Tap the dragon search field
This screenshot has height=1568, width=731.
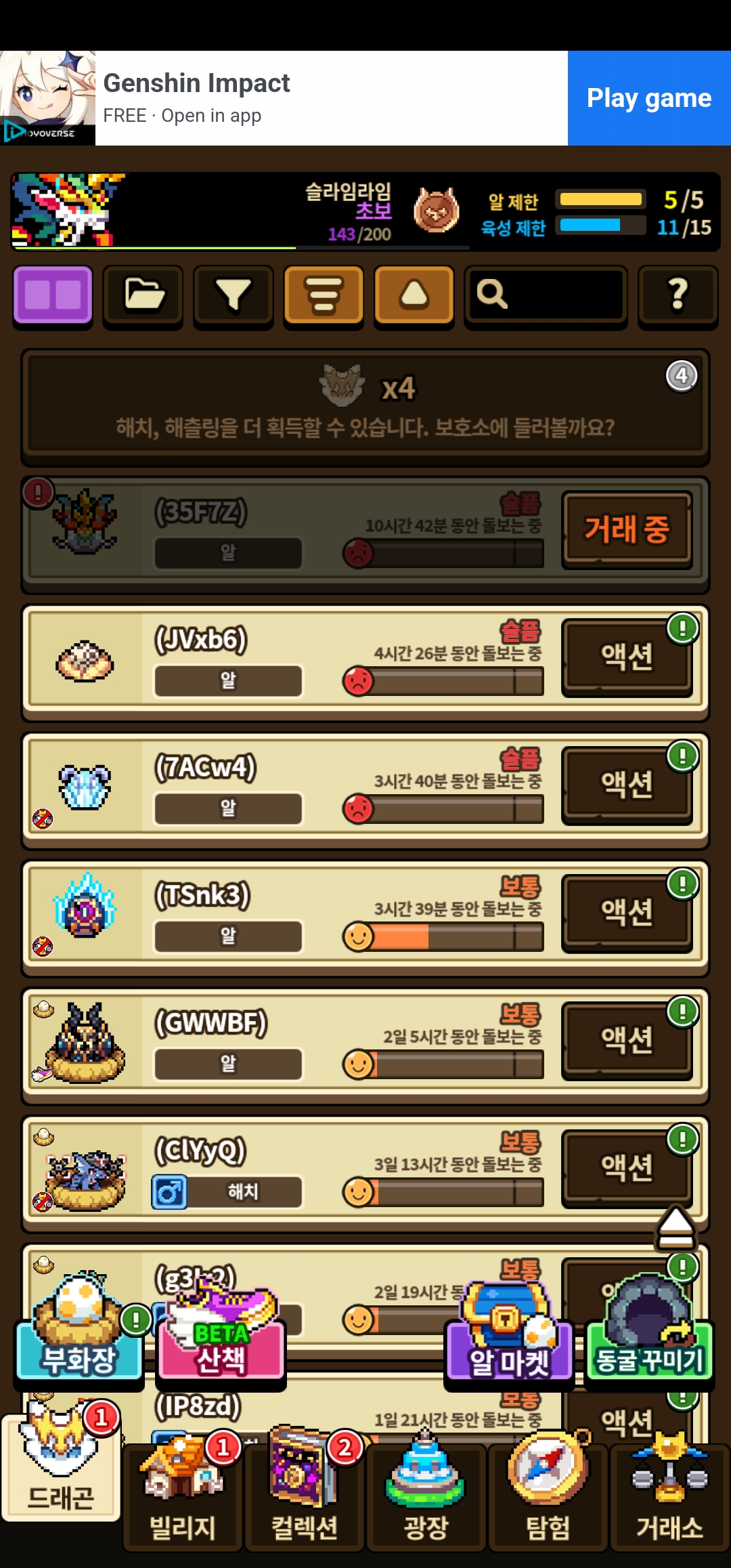tap(545, 295)
